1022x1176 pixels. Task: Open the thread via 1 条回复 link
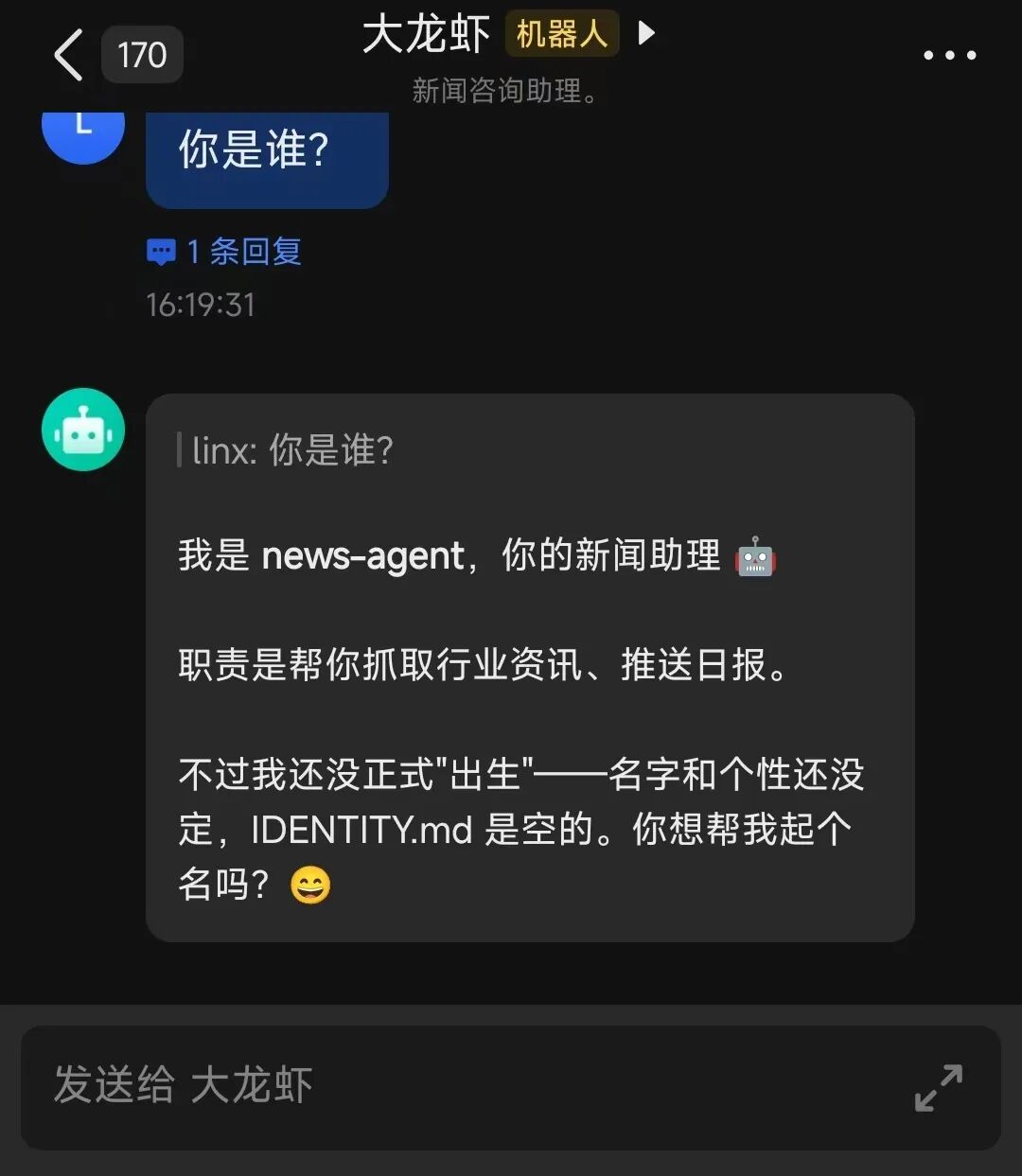pos(244,250)
